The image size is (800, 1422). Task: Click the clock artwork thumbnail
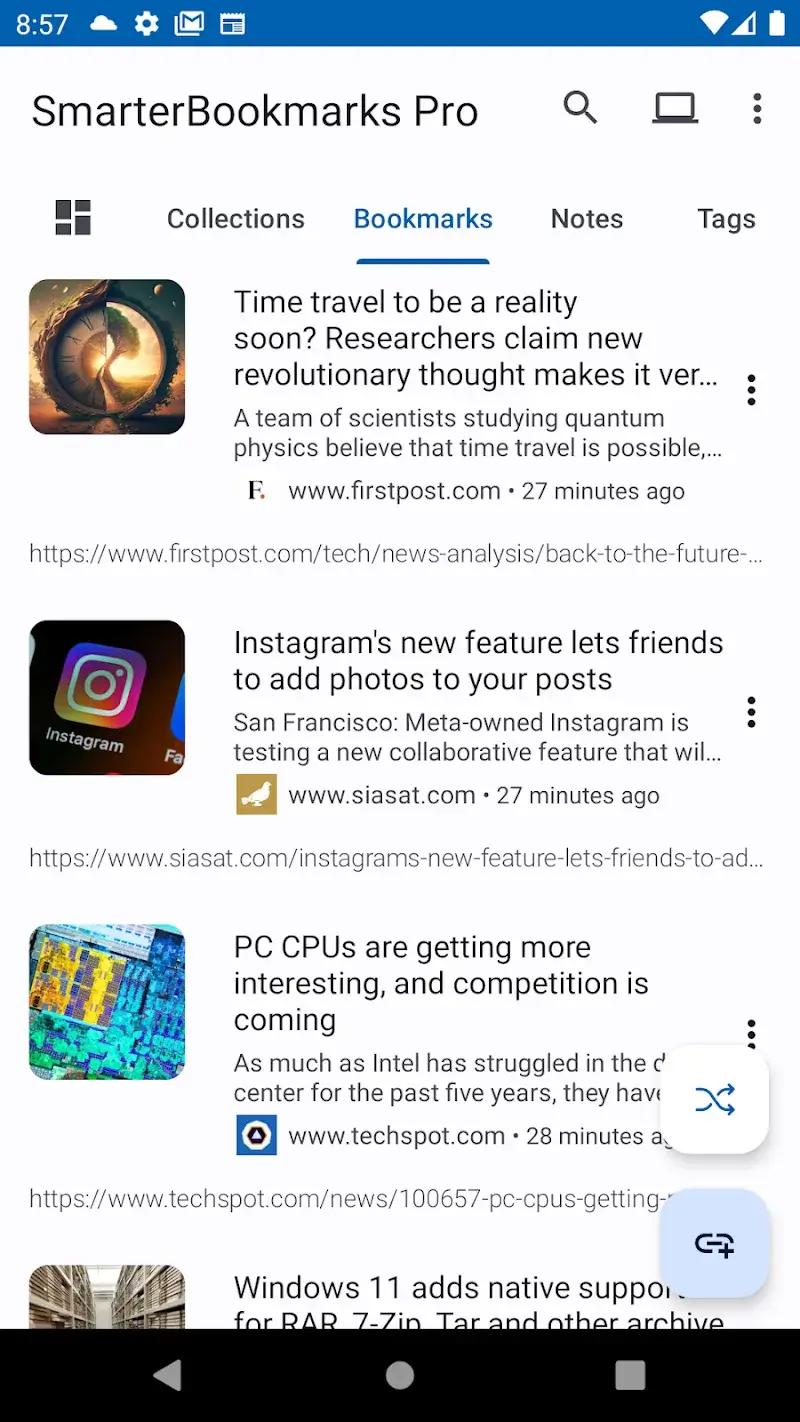107,356
